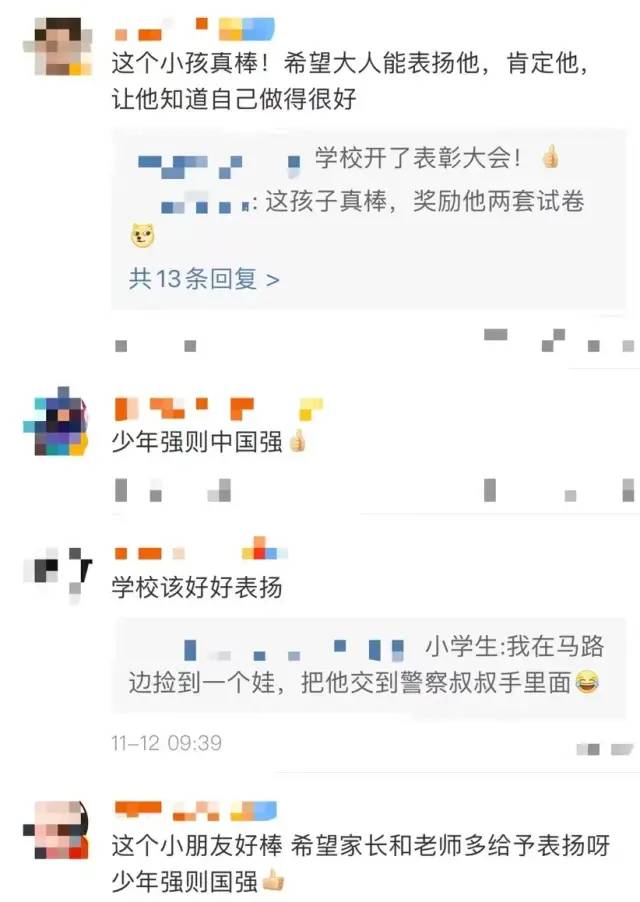Expand the 共13条回复 replies link
This screenshot has height=902, width=640.
tap(204, 279)
